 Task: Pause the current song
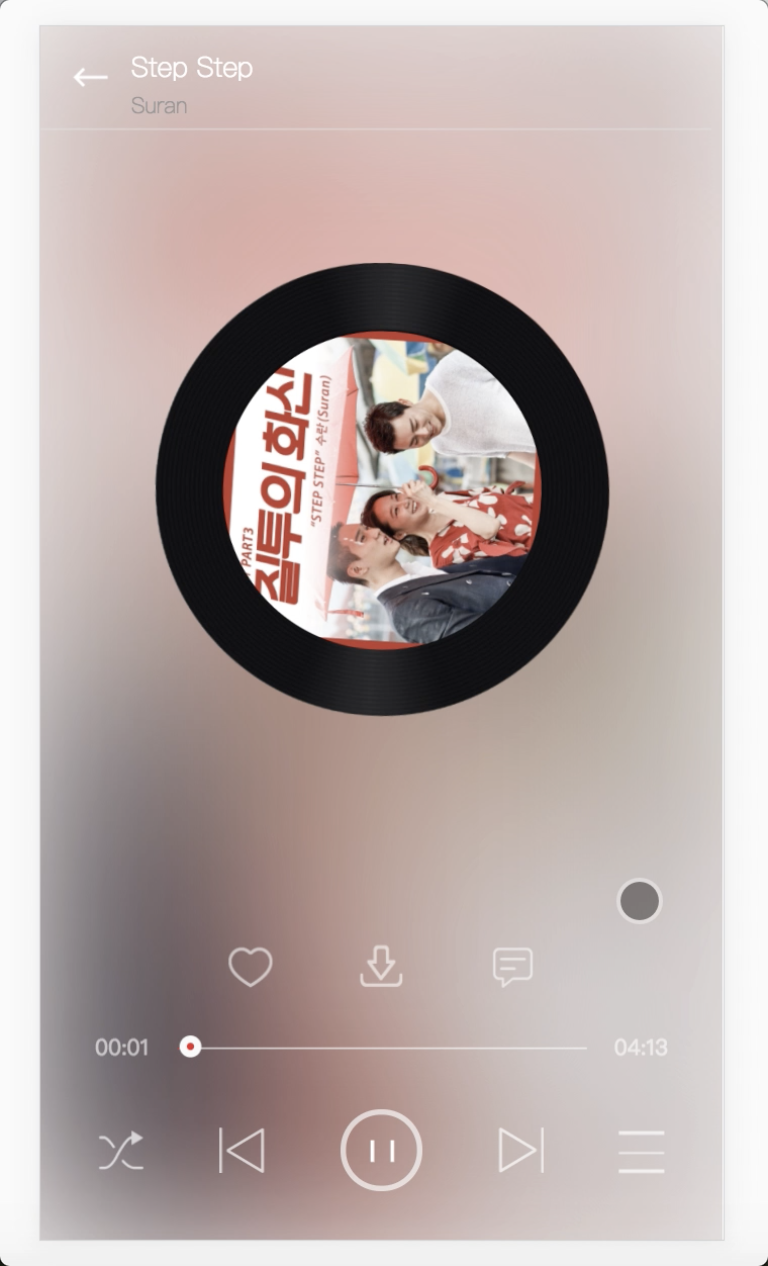(x=381, y=1150)
